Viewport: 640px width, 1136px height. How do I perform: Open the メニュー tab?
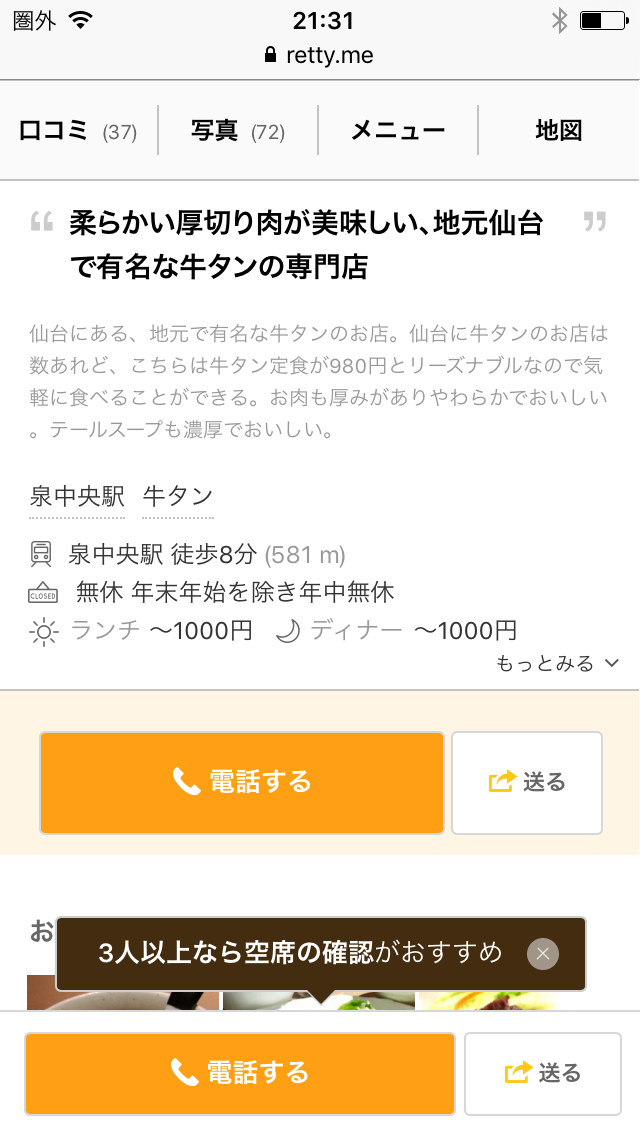[398, 131]
